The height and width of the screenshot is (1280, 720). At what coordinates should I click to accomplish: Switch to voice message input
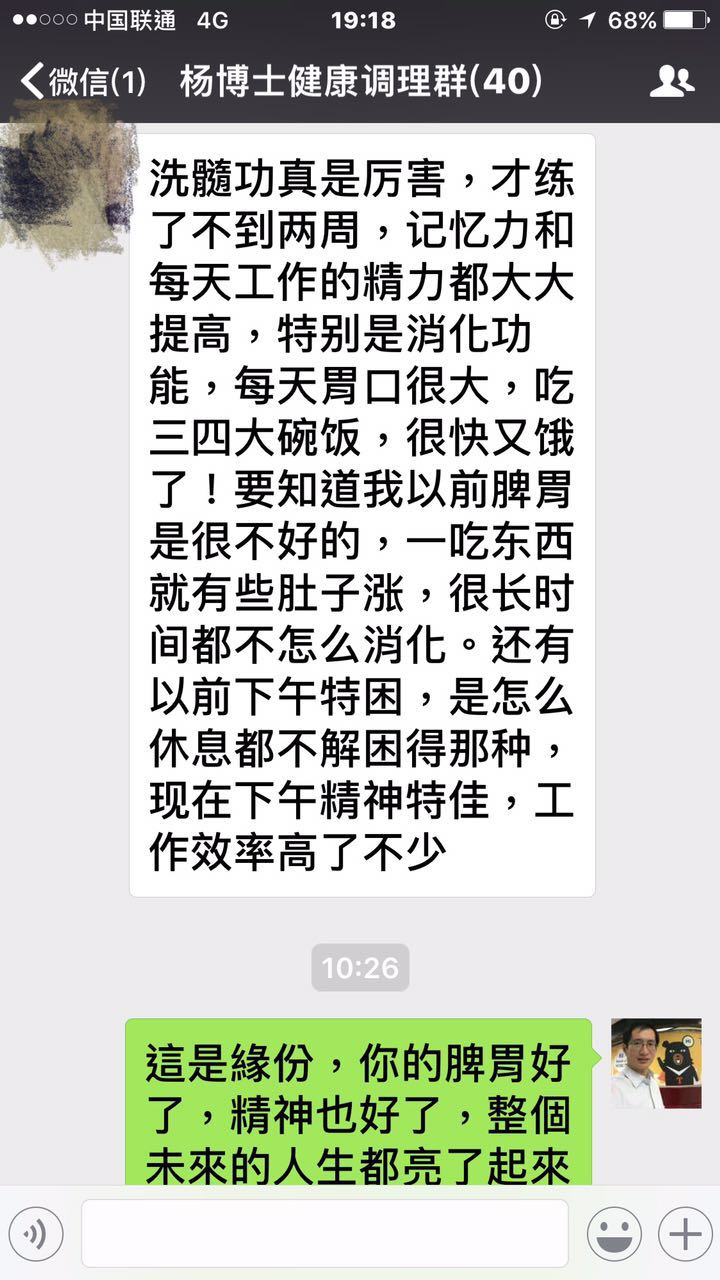click(35, 1234)
